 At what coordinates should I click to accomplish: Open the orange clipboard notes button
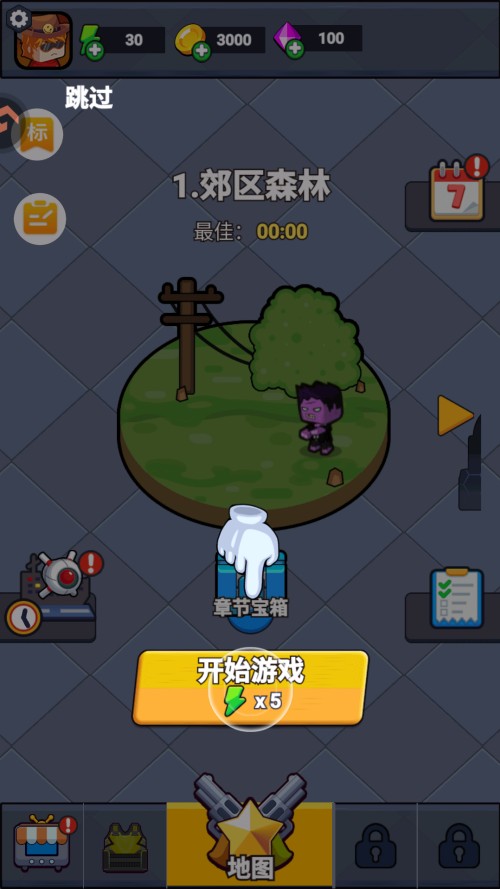click(x=40, y=219)
